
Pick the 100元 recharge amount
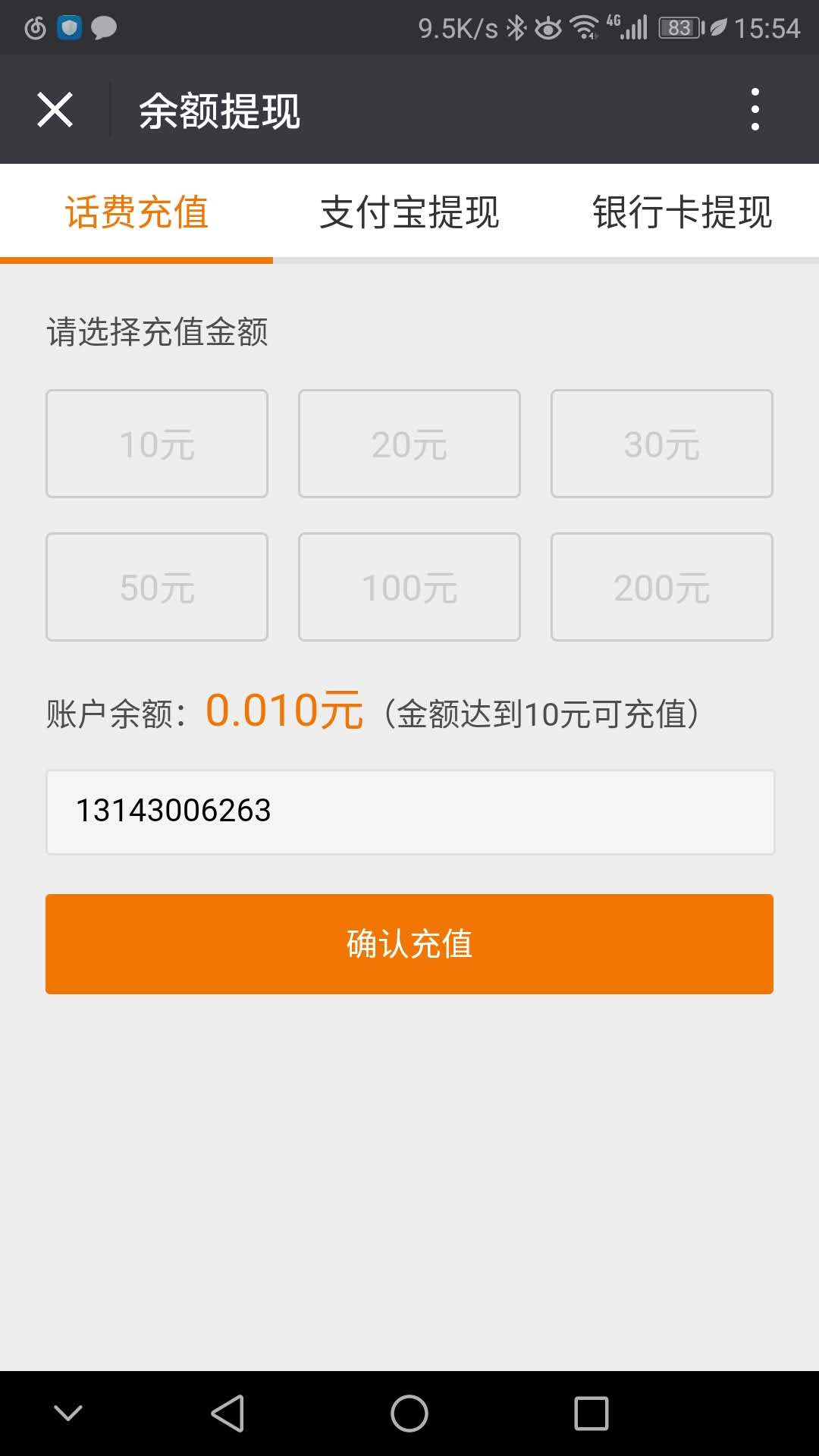pyautogui.click(x=409, y=587)
